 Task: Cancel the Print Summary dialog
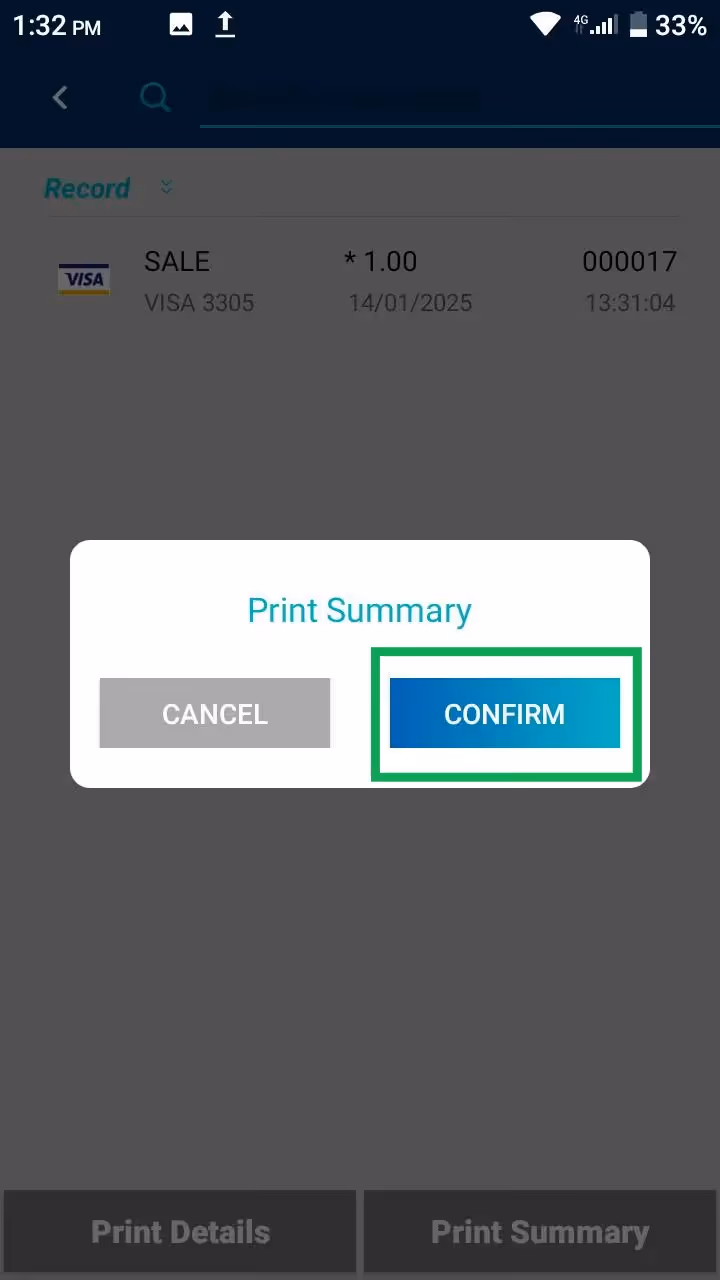coord(214,713)
